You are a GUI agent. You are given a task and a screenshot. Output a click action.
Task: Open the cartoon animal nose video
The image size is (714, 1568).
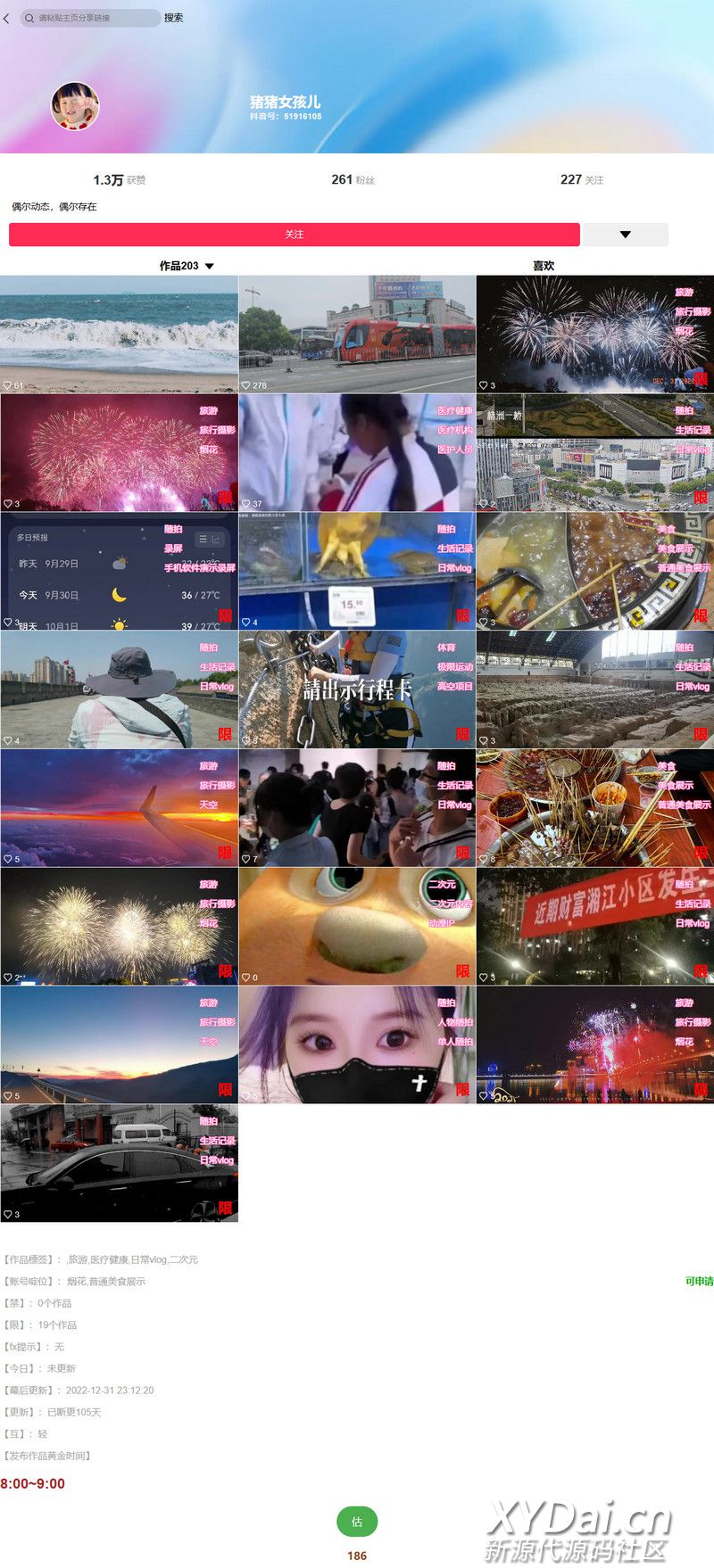(357, 926)
